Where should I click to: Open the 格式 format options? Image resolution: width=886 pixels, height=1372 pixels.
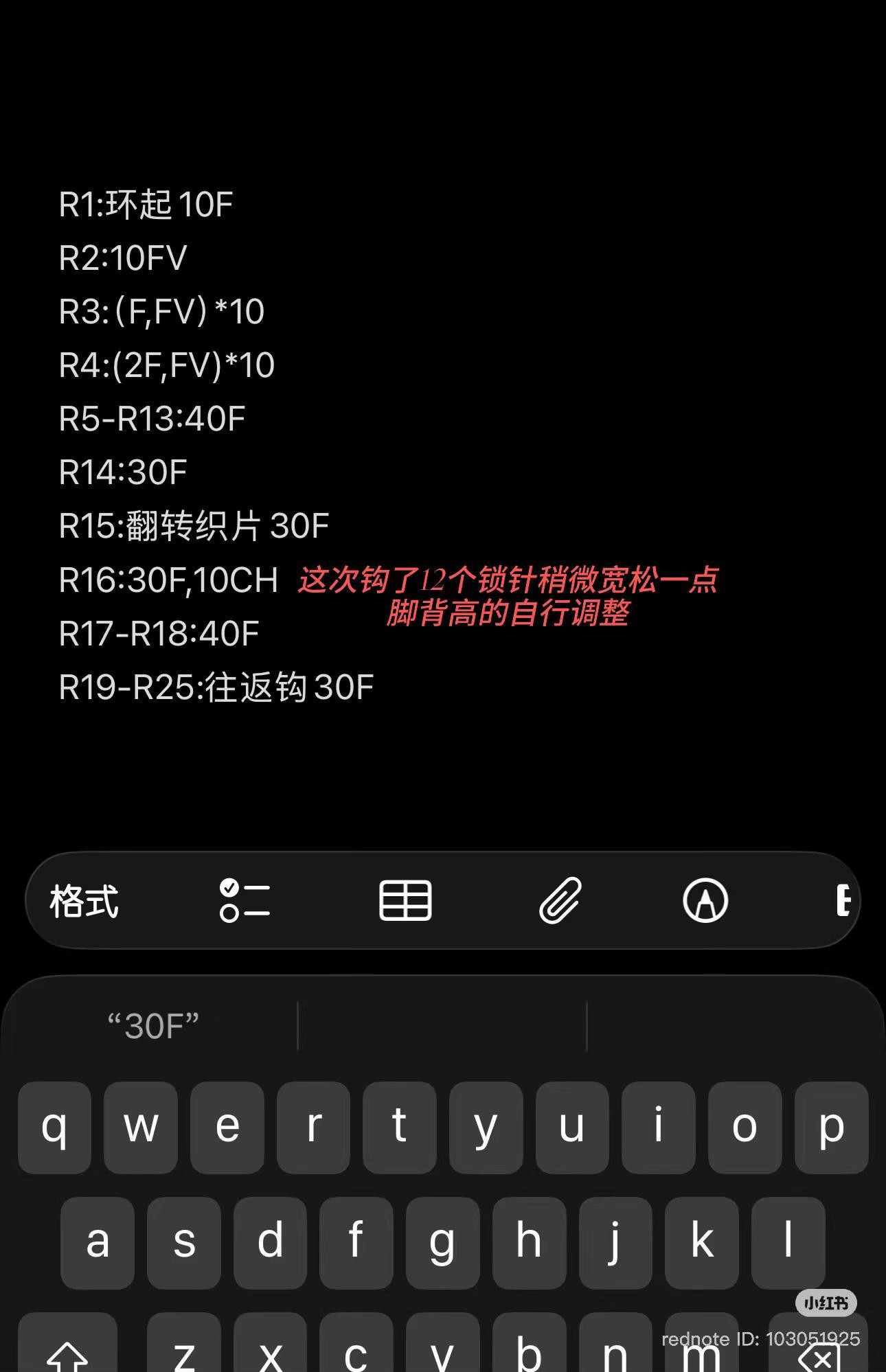click(84, 901)
